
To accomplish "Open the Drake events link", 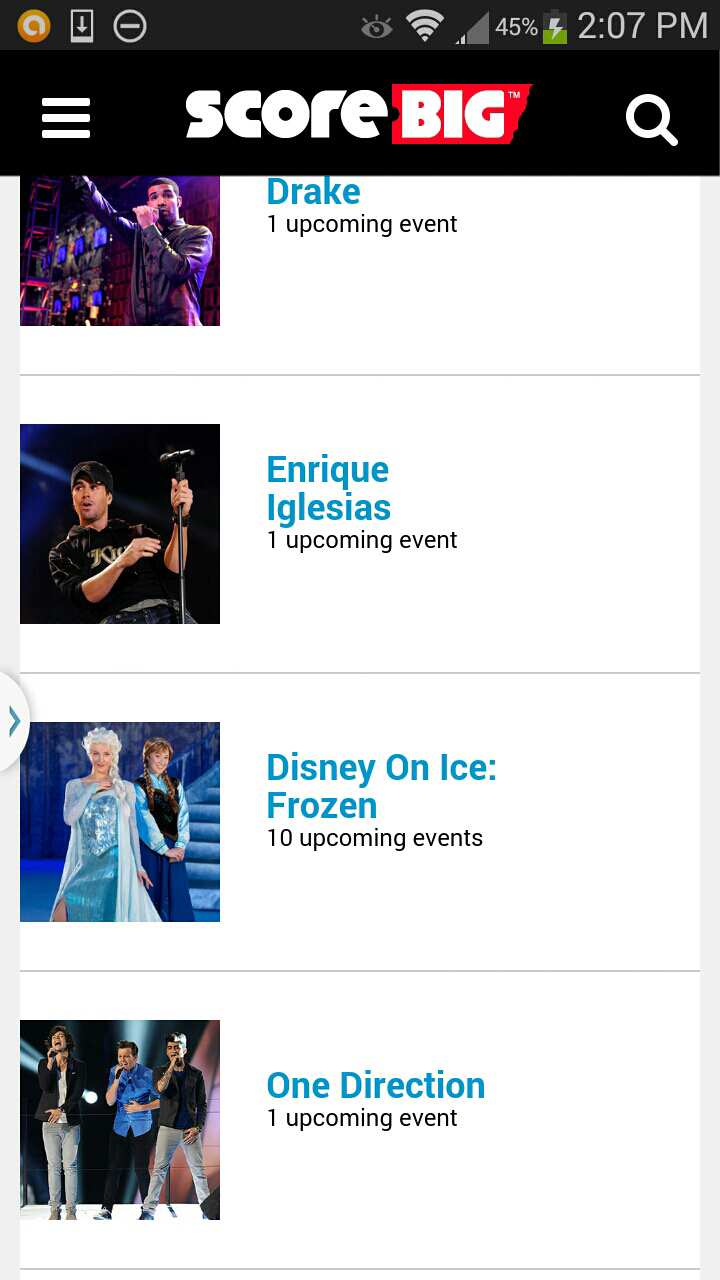I will (313, 192).
